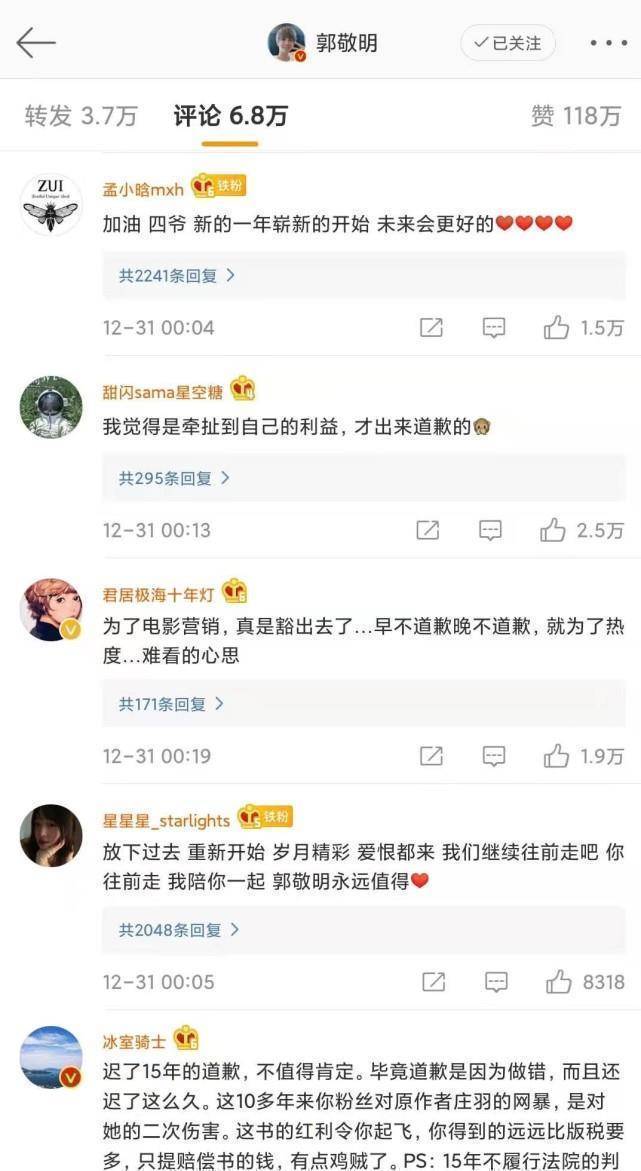Image resolution: width=641 pixels, height=1171 pixels.
Task: Open 君居极海十年灯's profile avatar
Action: click(x=51, y=609)
